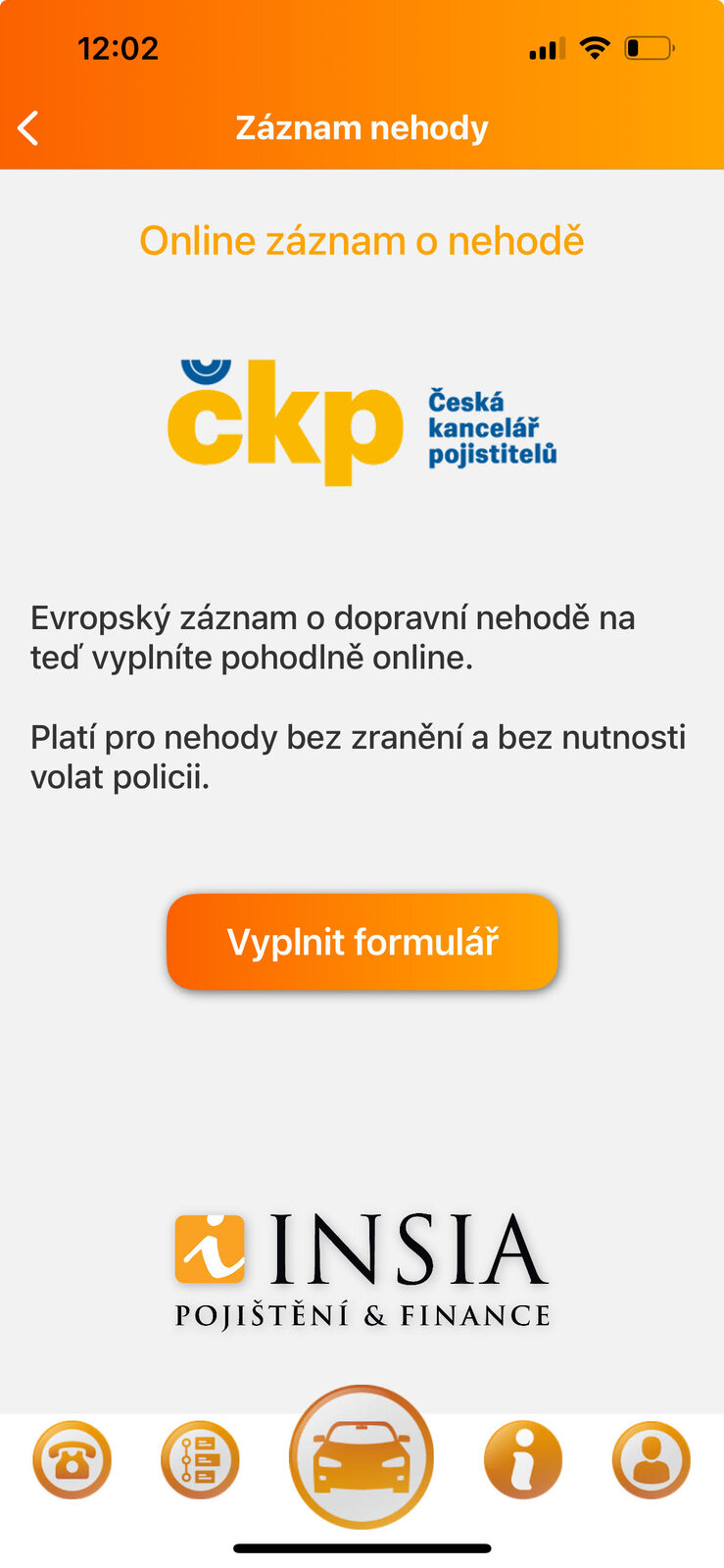This screenshot has width=724, height=1568.
Task: Open the info tab
Action: pos(523,1459)
